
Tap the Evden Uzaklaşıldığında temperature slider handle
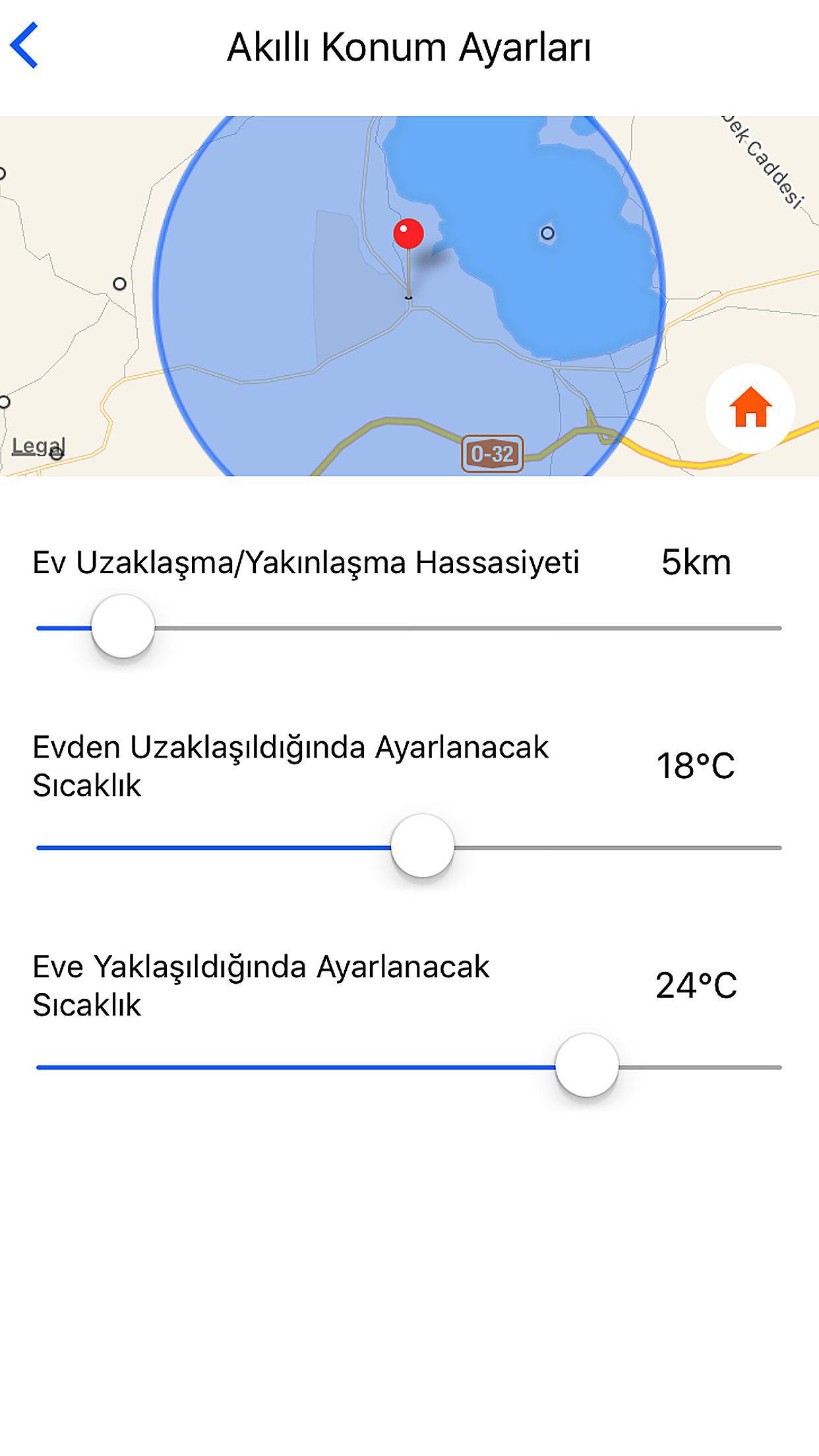[x=422, y=846]
